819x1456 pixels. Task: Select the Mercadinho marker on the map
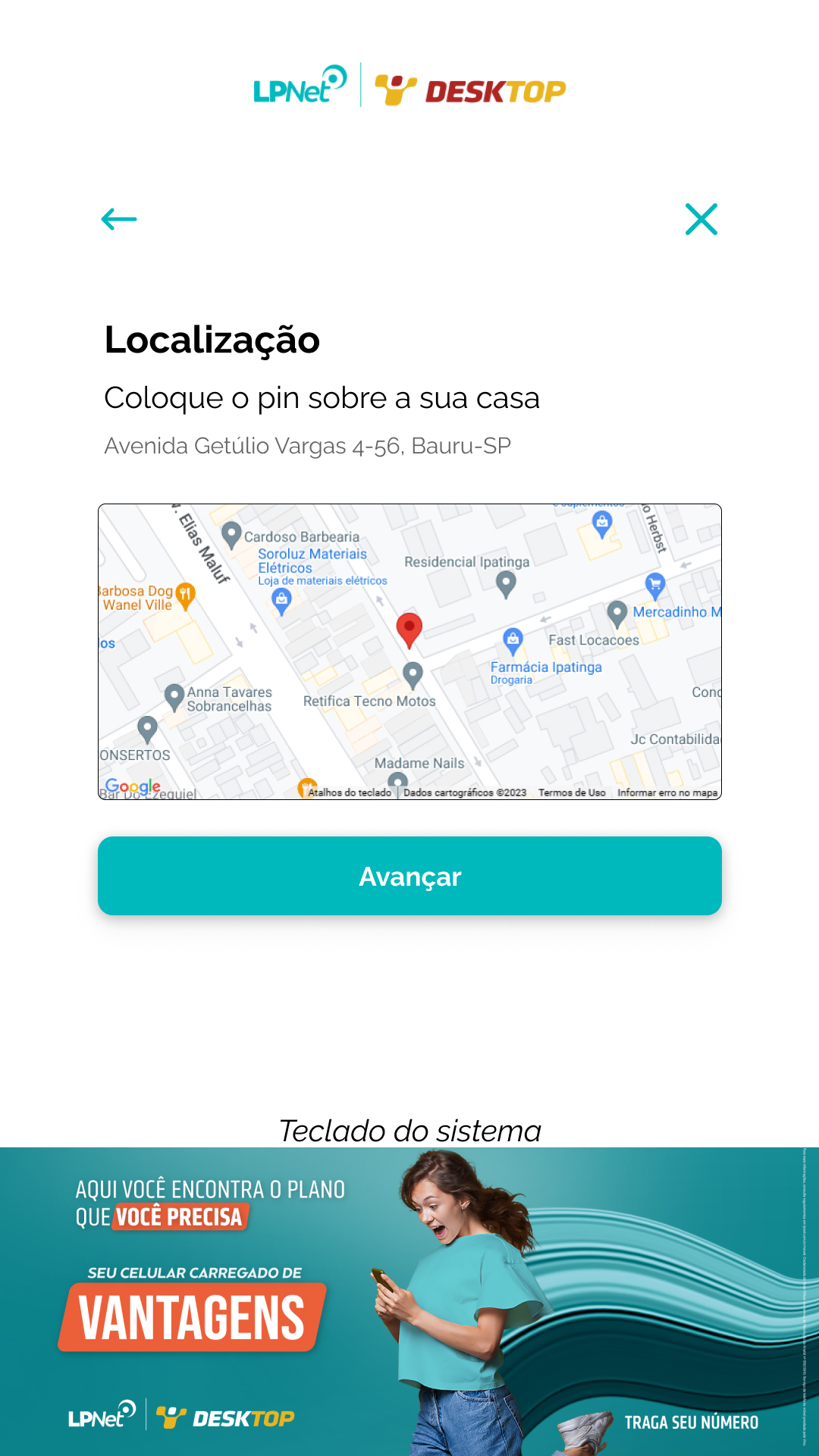[617, 613]
